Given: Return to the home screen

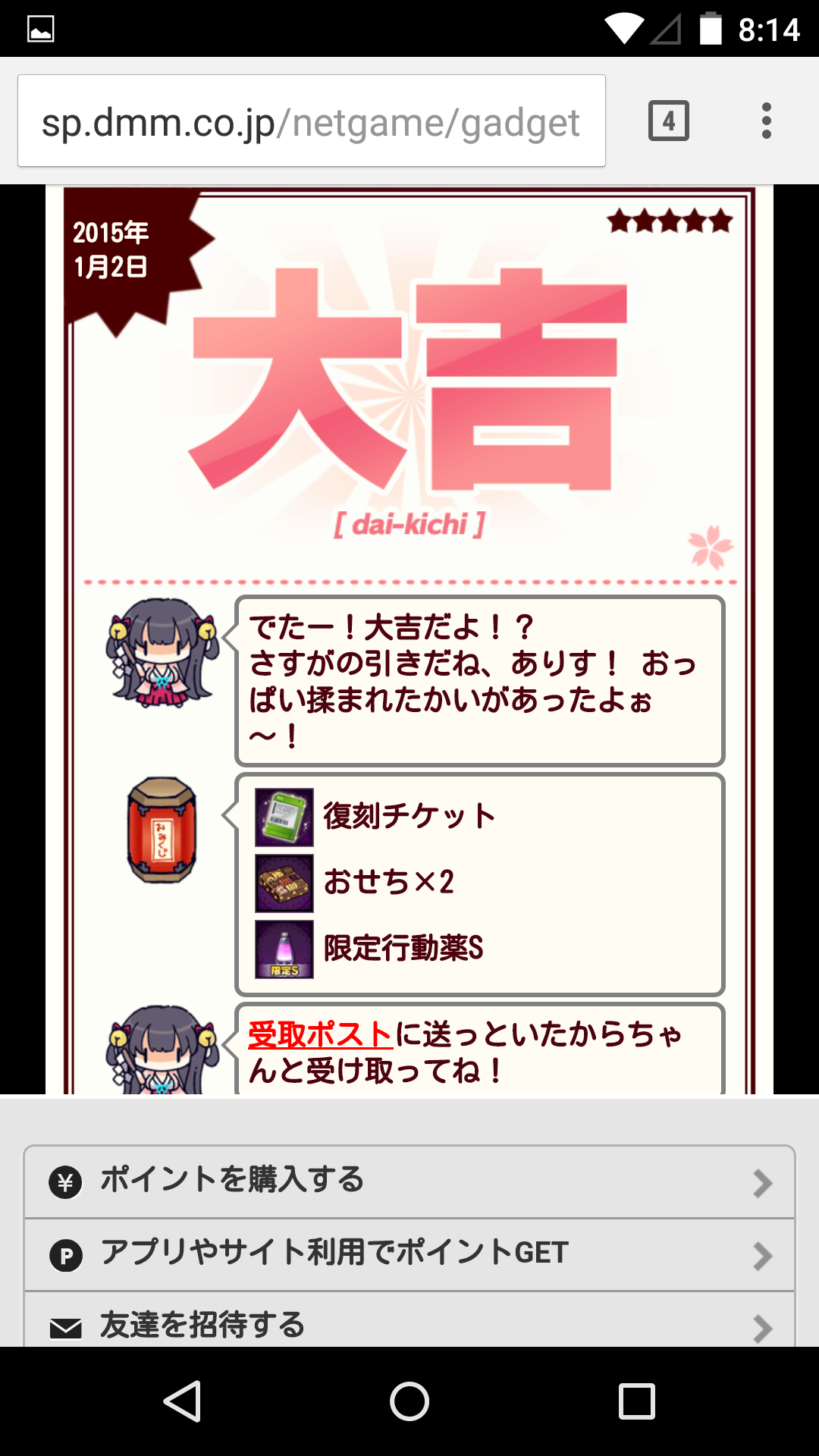Looking at the screenshot, I should [x=409, y=1401].
